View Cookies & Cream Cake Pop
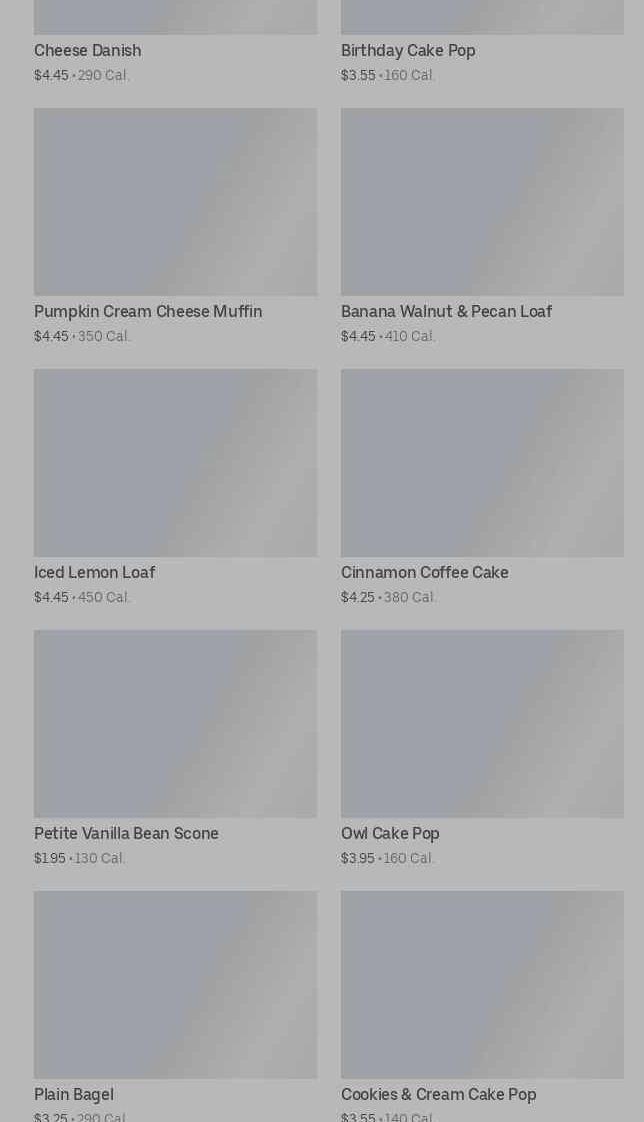 pos(482,1006)
